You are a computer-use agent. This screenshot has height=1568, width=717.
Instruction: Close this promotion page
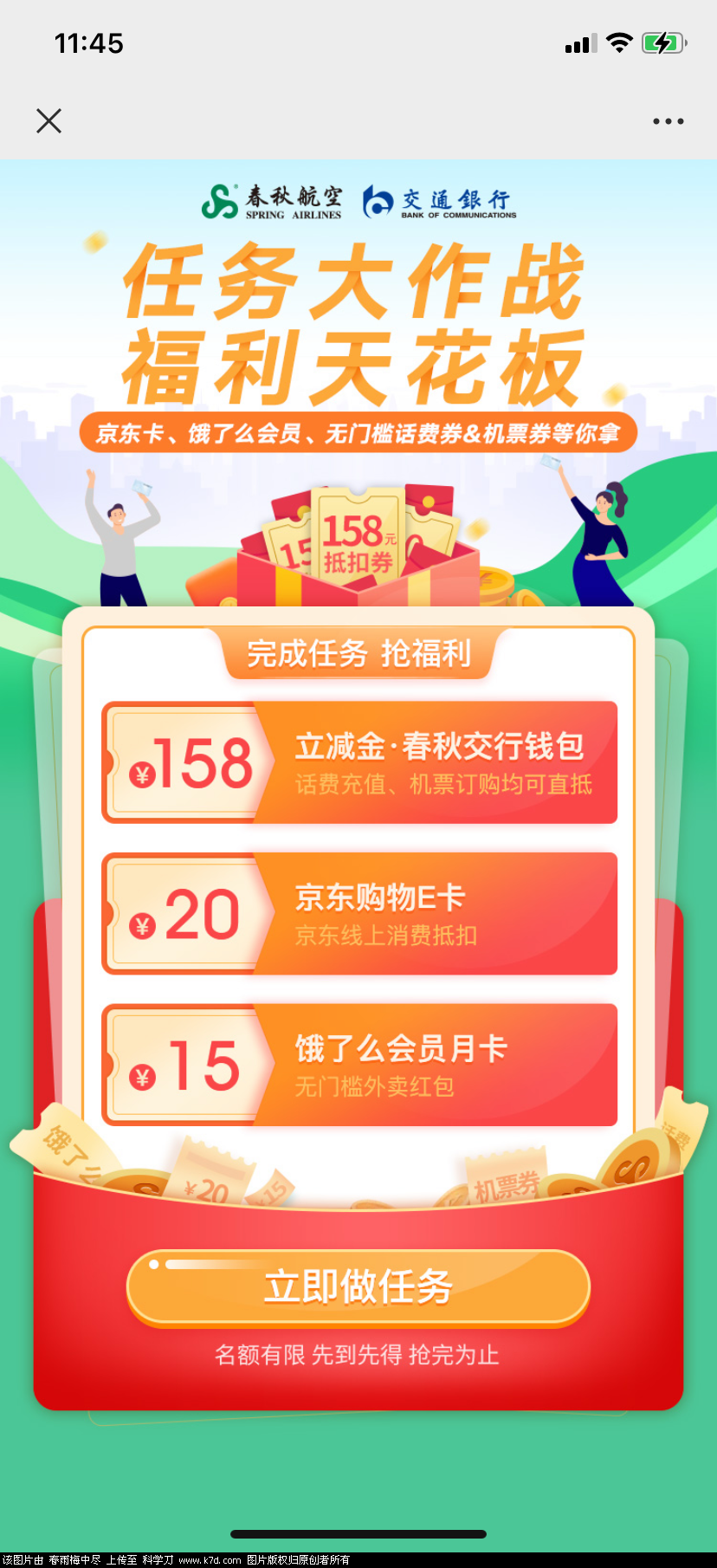click(x=49, y=121)
